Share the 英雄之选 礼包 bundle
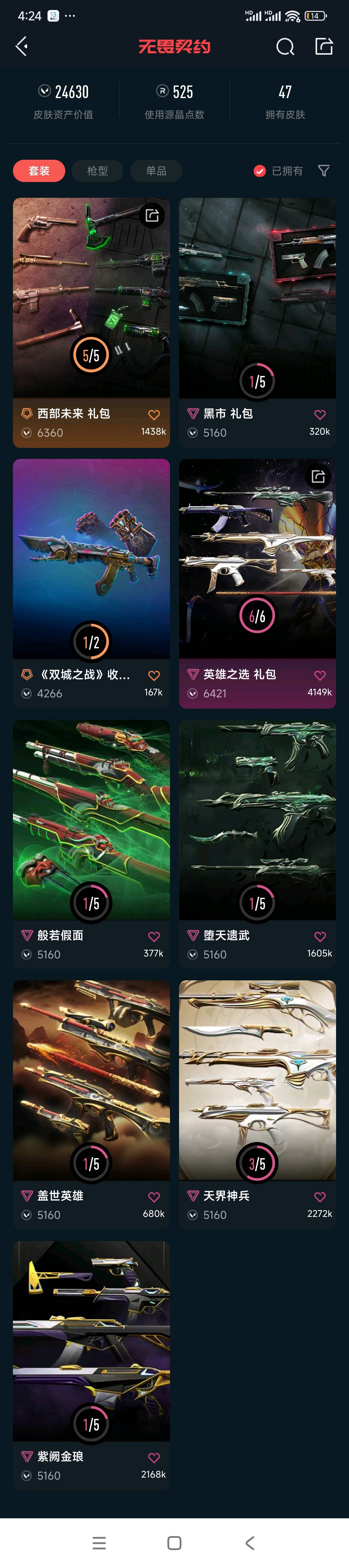349x1568 pixels. (x=318, y=476)
